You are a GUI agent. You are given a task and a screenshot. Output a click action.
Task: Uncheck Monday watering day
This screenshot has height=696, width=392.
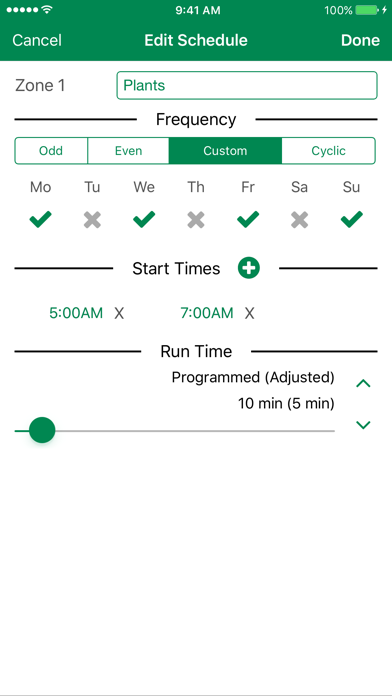[x=40, y=219]
